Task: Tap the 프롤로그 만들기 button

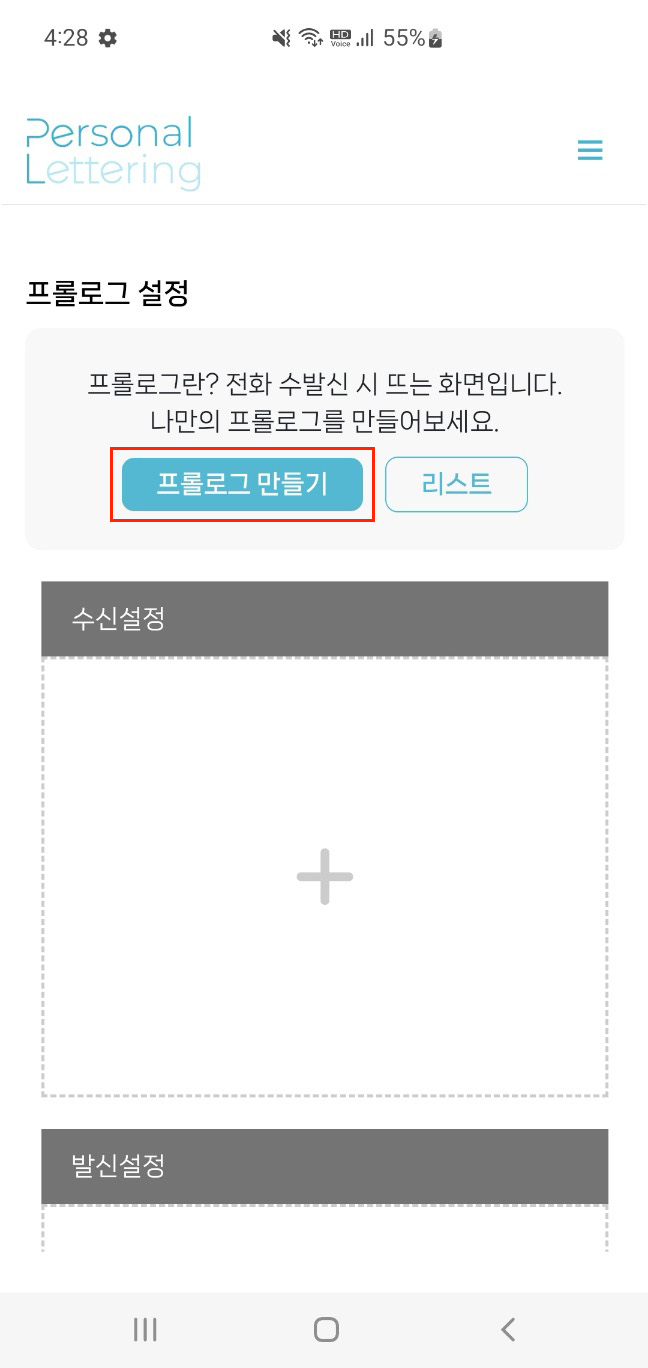Action: click(242, 485)
